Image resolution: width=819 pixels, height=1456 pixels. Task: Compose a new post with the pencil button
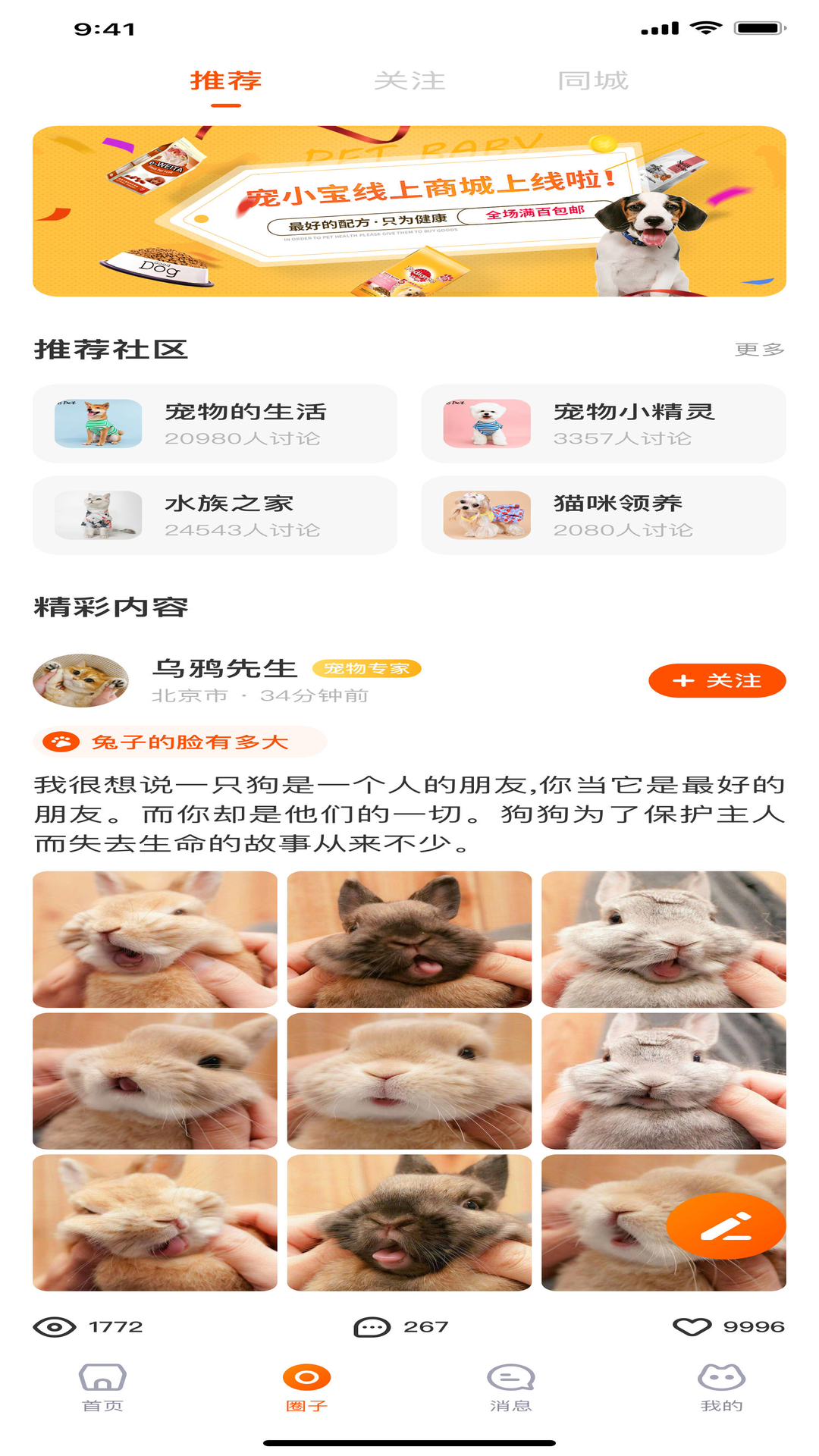click(726, 1226)
